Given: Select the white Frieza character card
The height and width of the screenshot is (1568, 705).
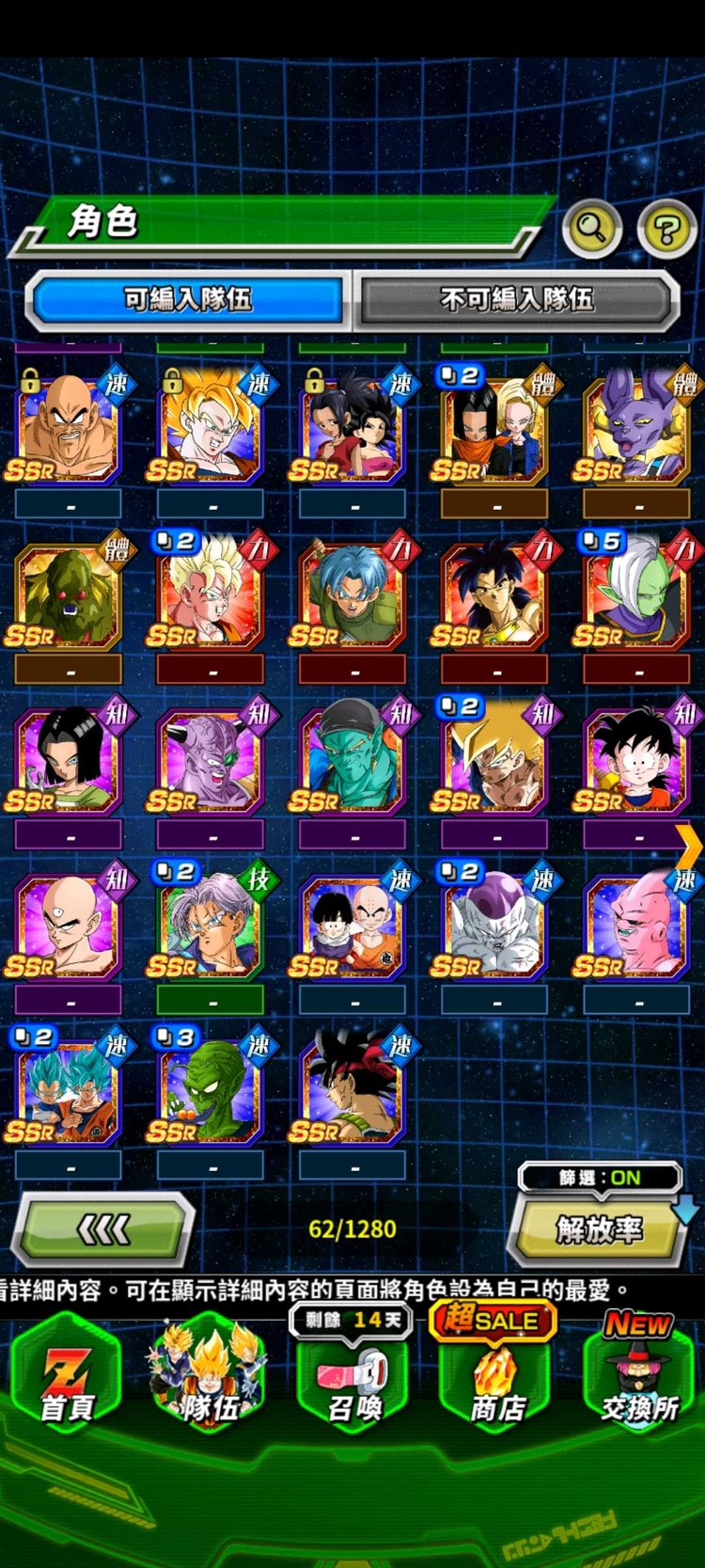Looking at the screenshot, I should [493, 926].
